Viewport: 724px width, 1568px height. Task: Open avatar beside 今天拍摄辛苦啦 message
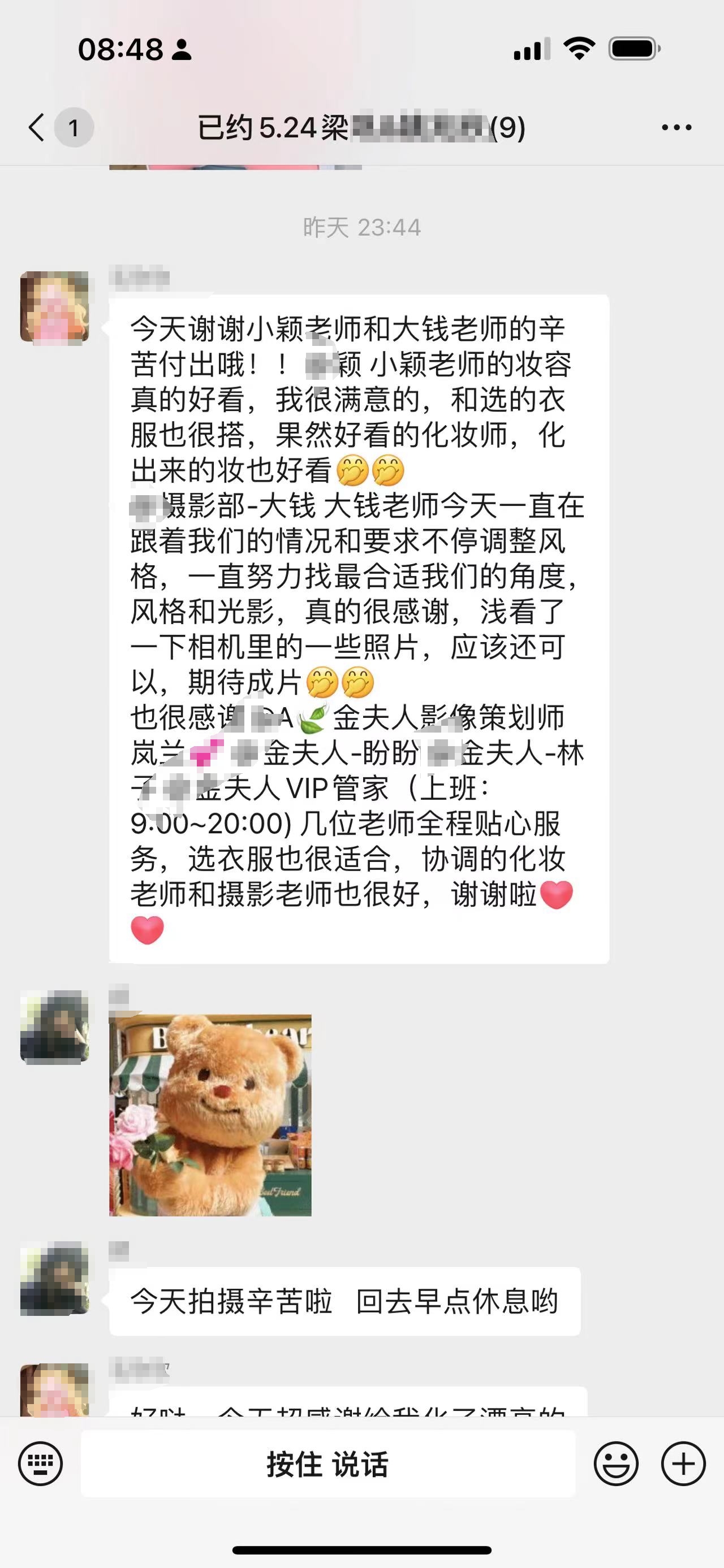point(55,1277)
